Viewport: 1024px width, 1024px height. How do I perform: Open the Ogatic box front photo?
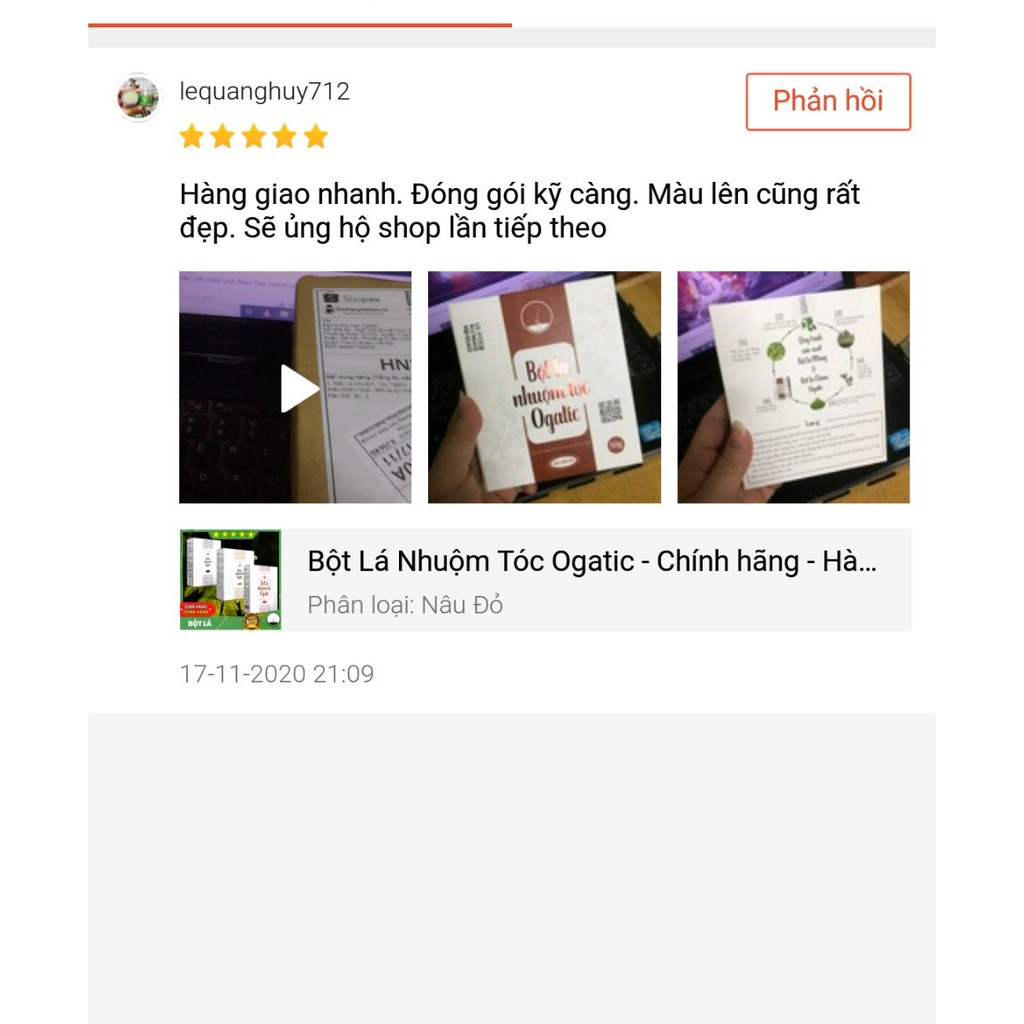click(x=544, y=387)
